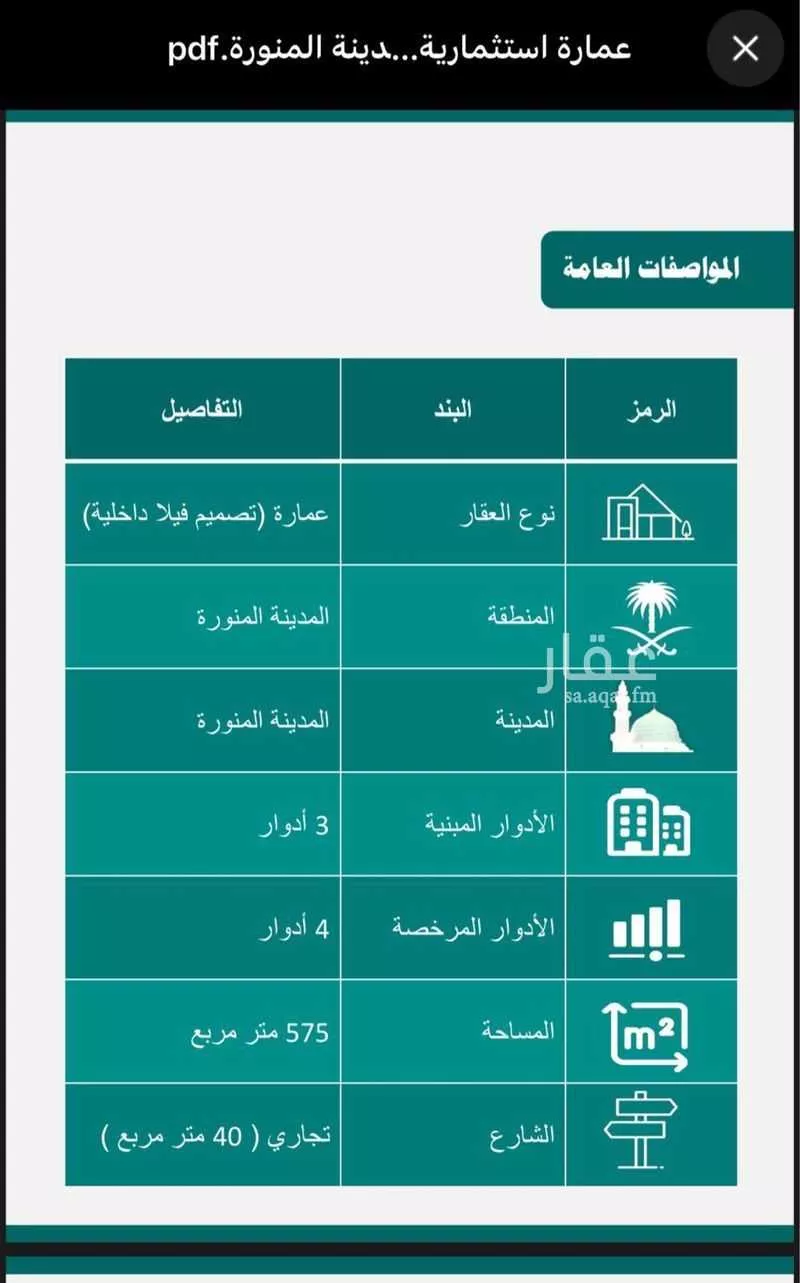This screenshot has height=1283, width=800.
Task: Select the التفاصيل column header
Action: [201, 407]
